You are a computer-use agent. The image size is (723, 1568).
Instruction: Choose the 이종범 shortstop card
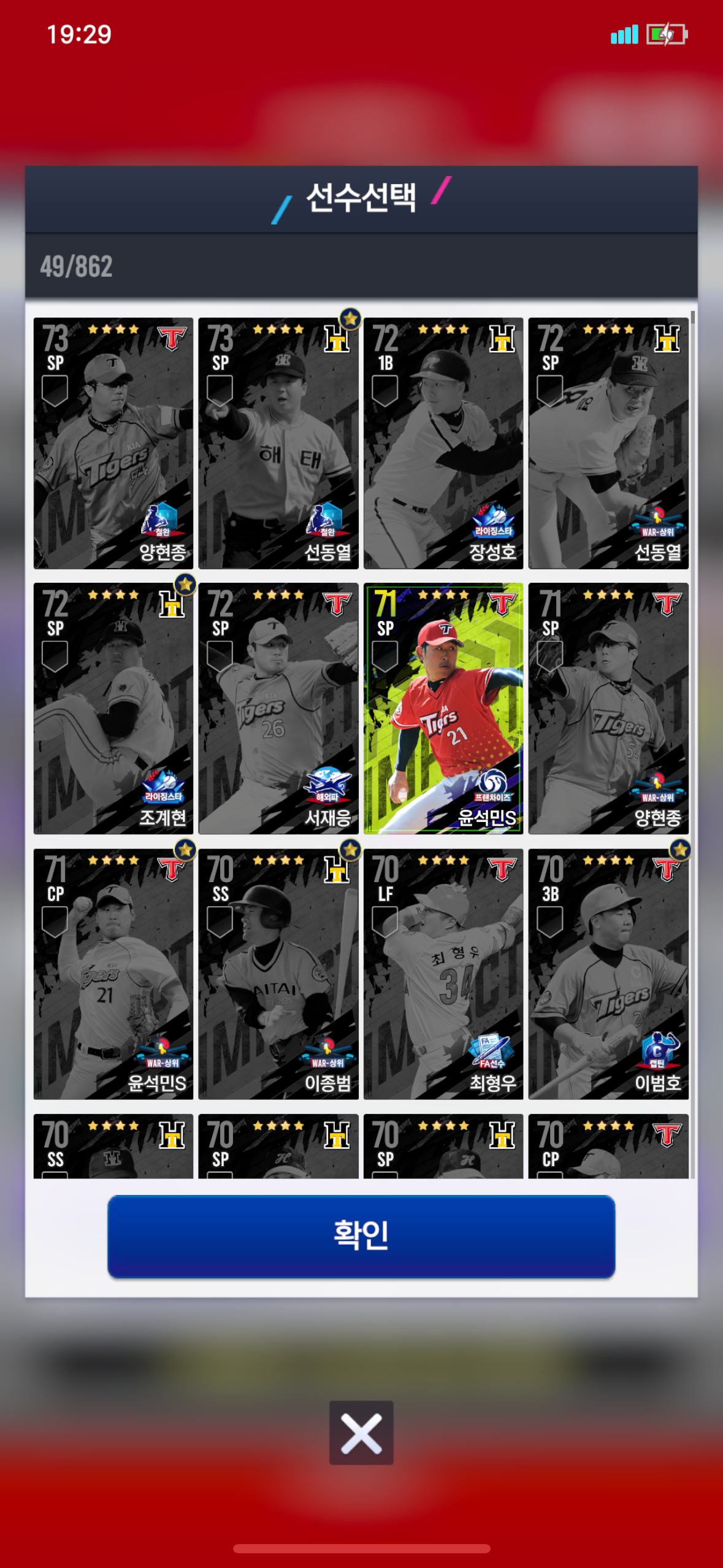[278, 974]
